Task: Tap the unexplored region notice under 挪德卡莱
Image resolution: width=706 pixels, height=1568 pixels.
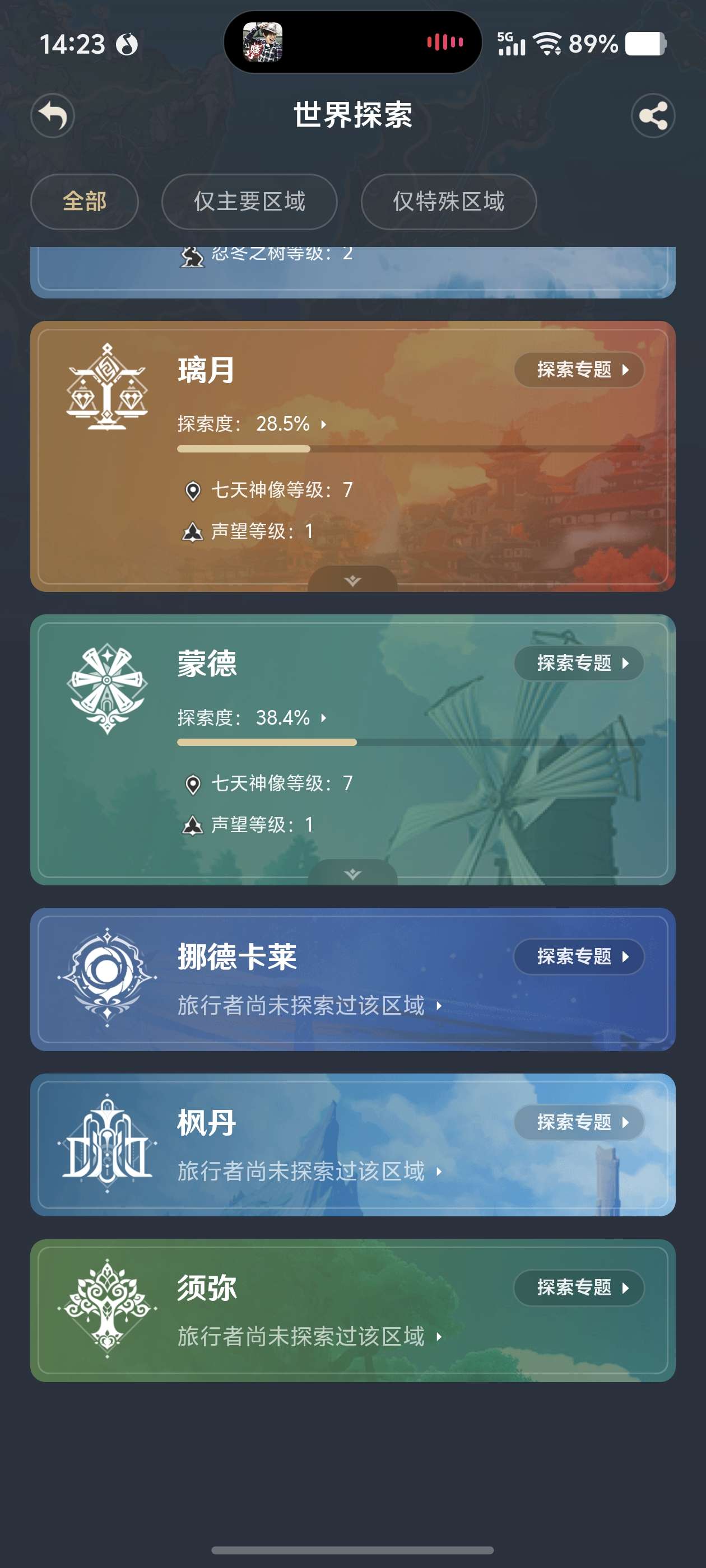Action: click(309, 1006)
